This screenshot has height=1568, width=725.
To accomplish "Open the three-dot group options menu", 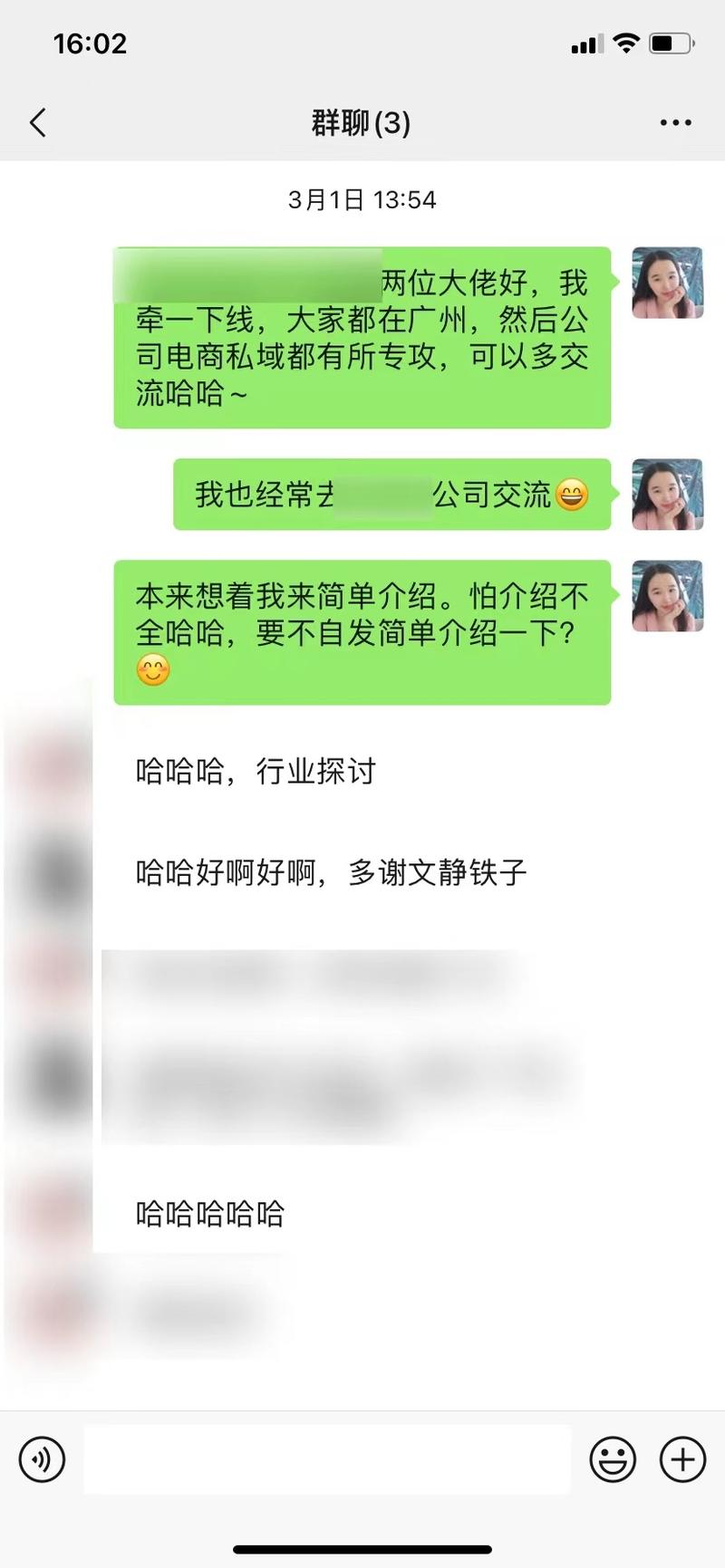I will pyautogui.click(x=674, y=121).
